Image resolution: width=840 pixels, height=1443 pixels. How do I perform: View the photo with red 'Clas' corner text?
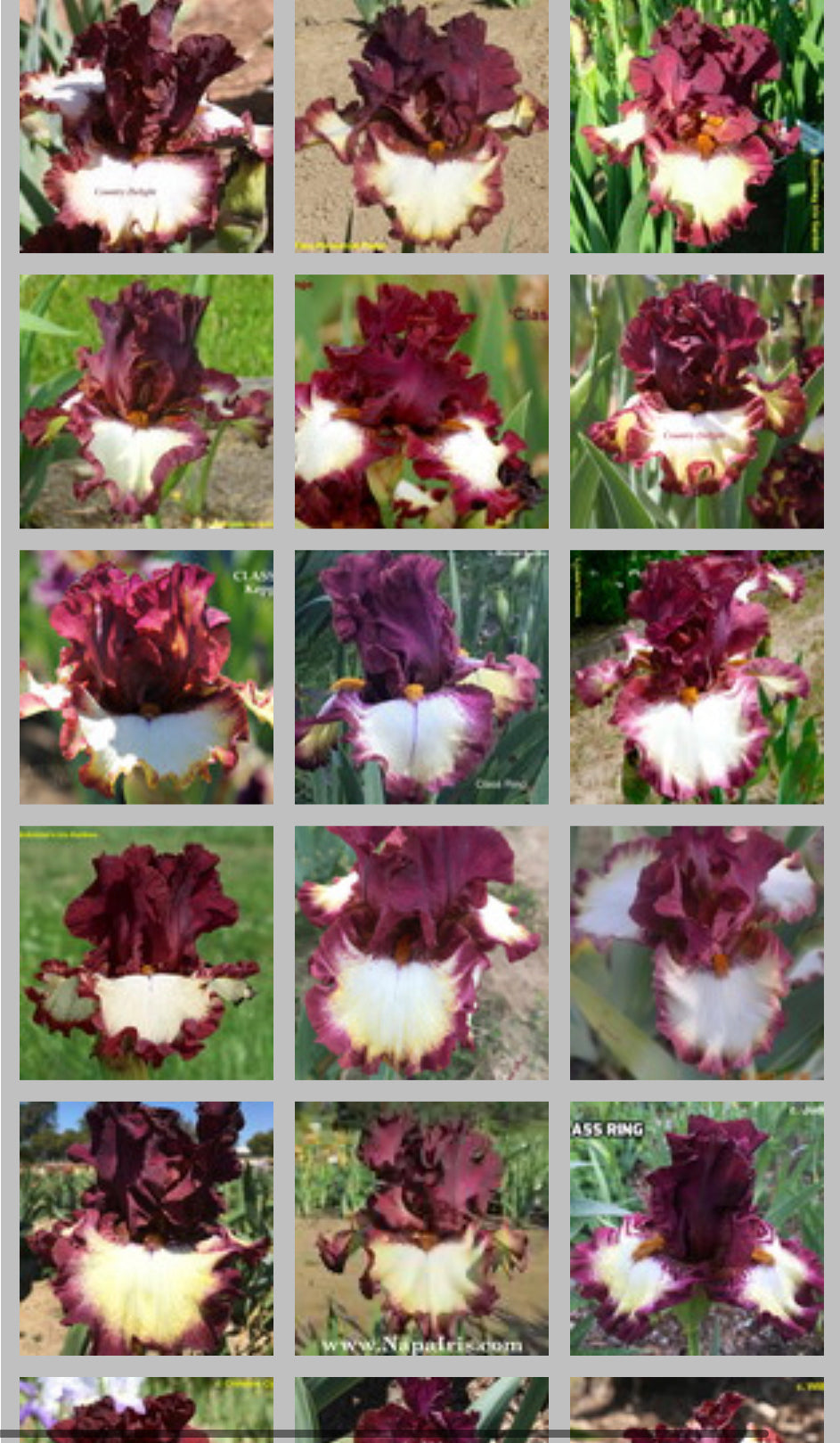click(x=421, y=401)
